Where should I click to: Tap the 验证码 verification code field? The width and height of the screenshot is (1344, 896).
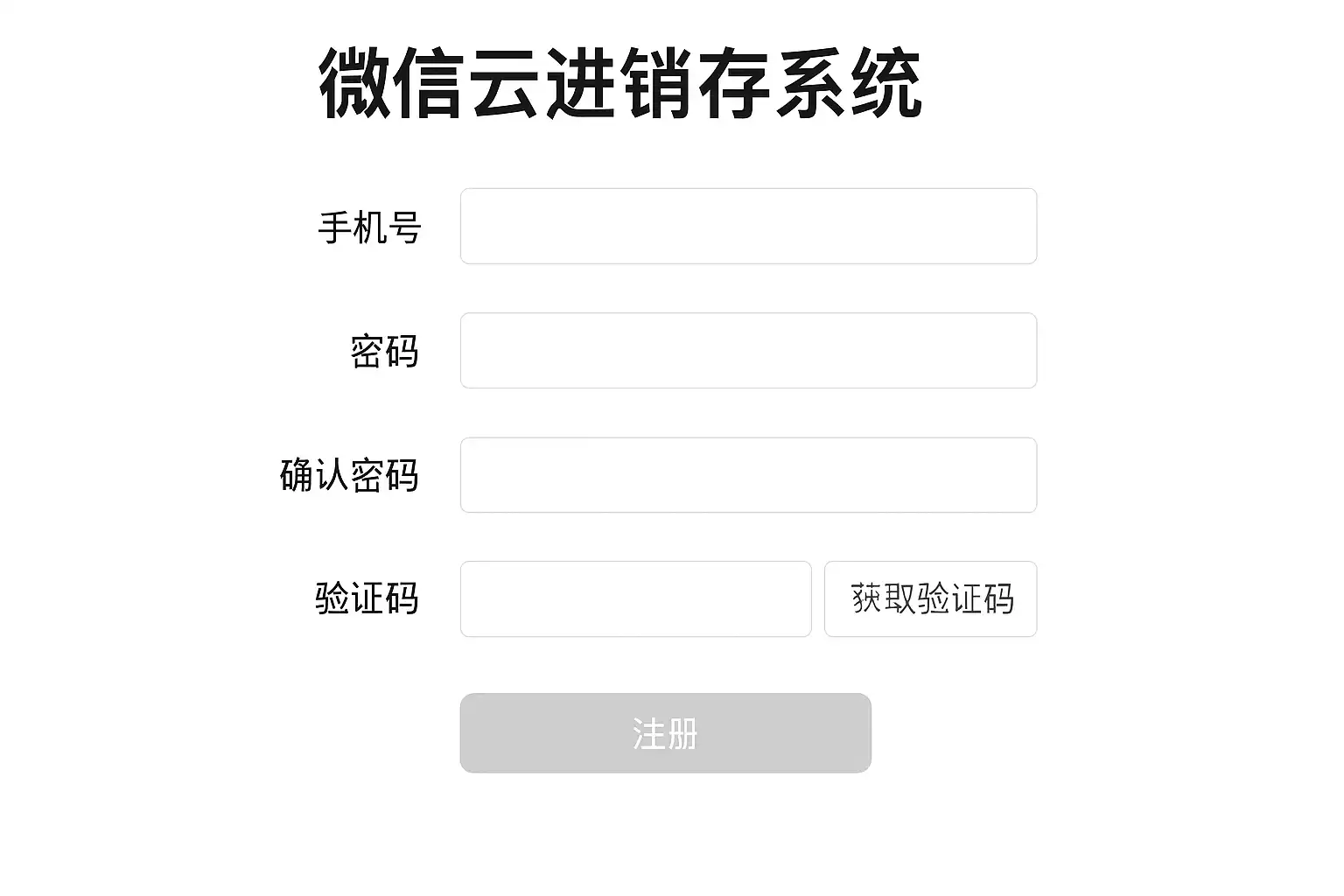tap(635, 599)
